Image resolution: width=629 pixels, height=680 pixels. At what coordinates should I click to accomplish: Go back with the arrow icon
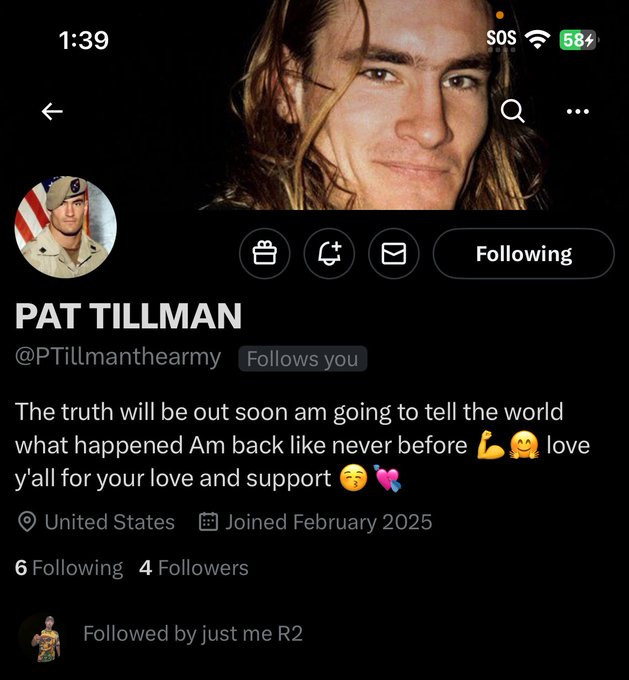[x=52, y=112]
